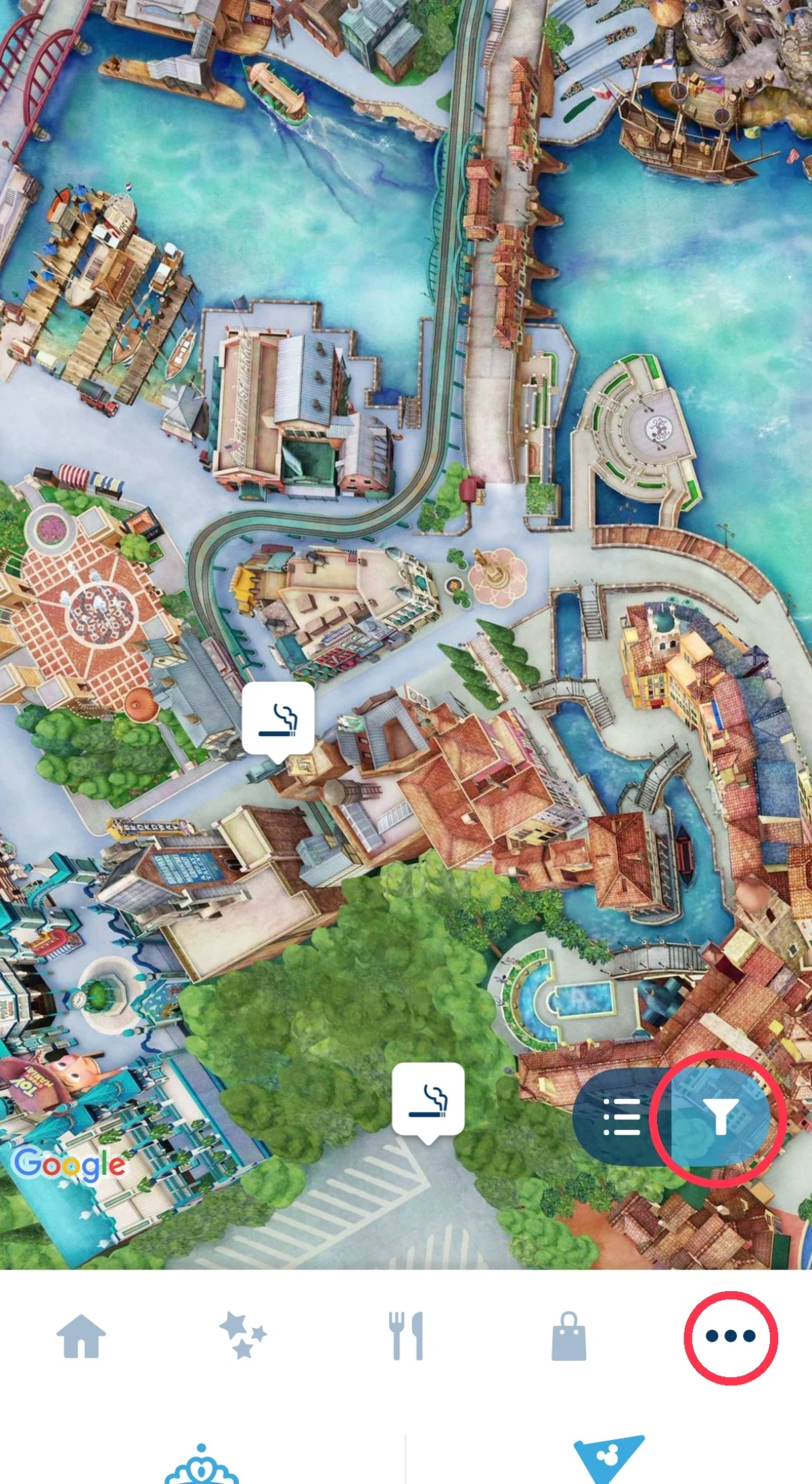This screenshot has width=812, height=1484.
Task: Open the shopping bag tab
Action: pos(568,1336)
